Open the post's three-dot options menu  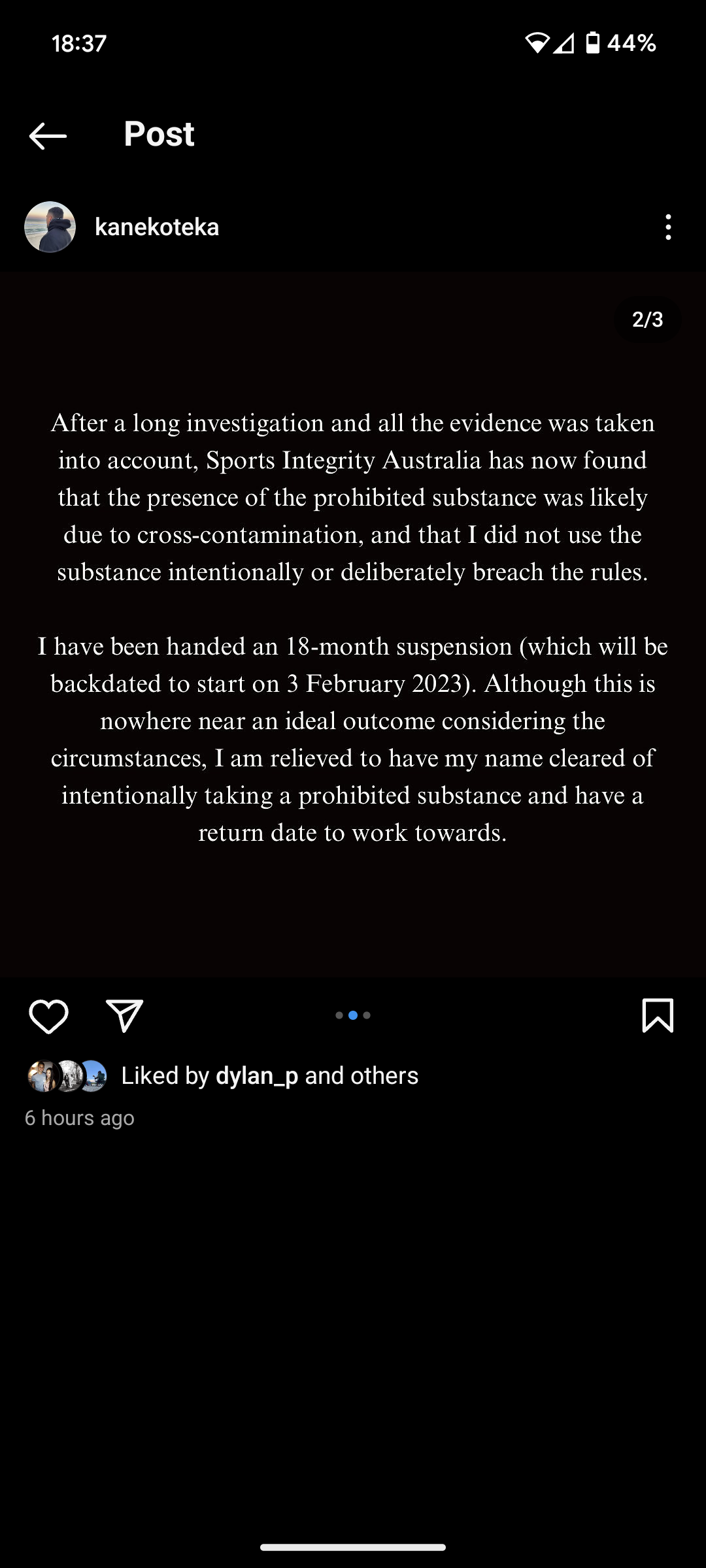coord(667,227)
